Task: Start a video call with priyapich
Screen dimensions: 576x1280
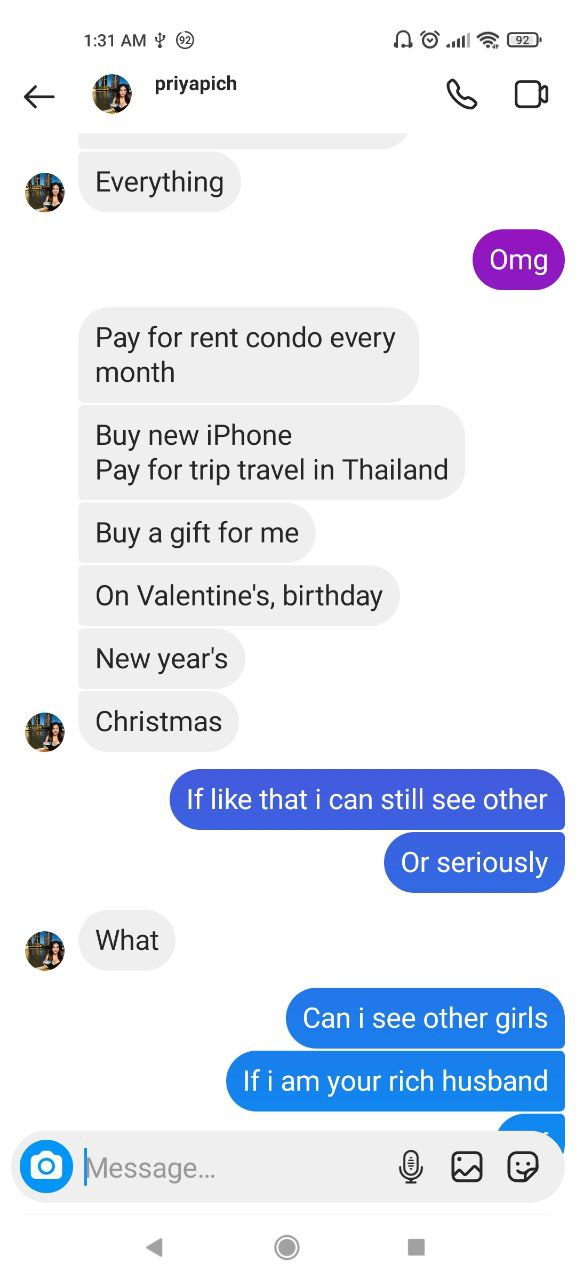Action: click(531, 94)
